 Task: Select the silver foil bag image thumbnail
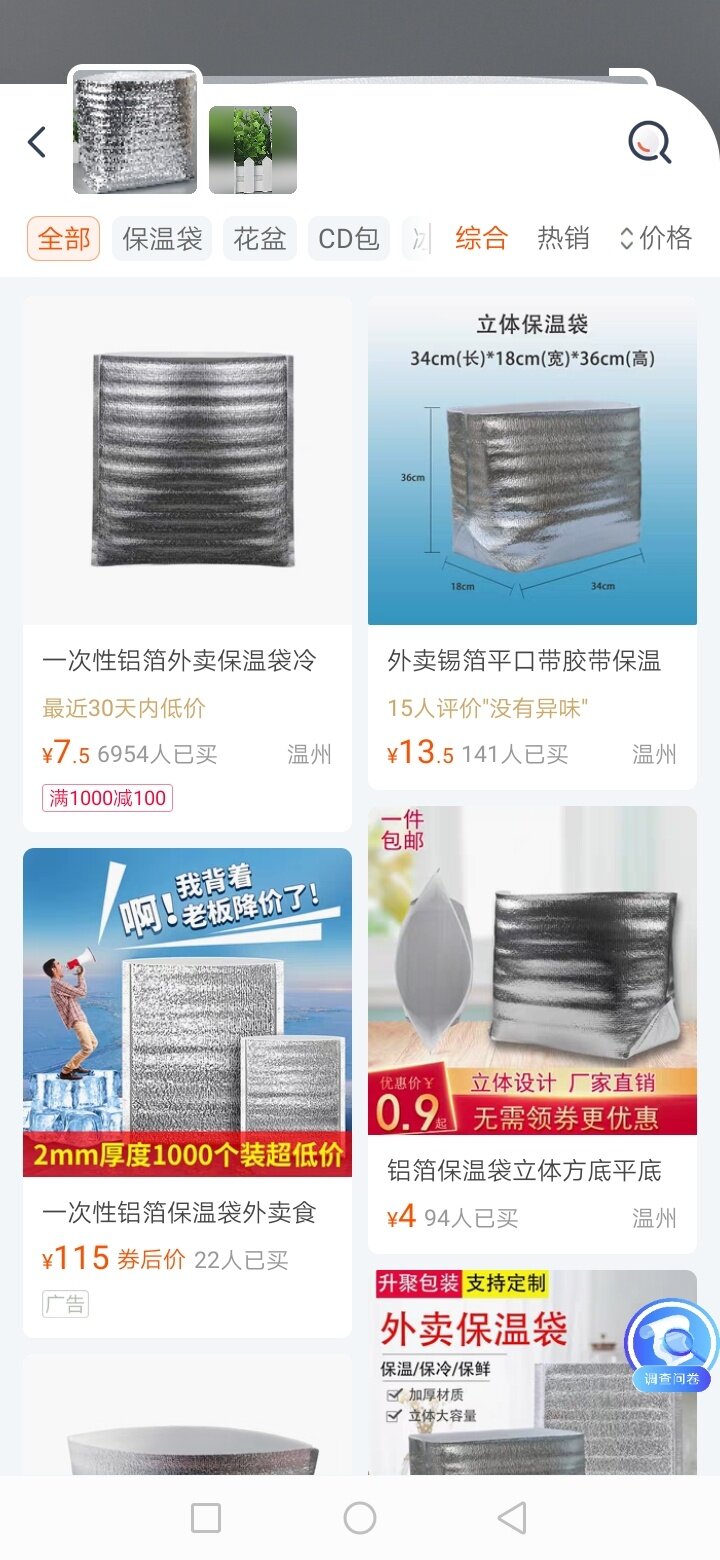(135, 133)
